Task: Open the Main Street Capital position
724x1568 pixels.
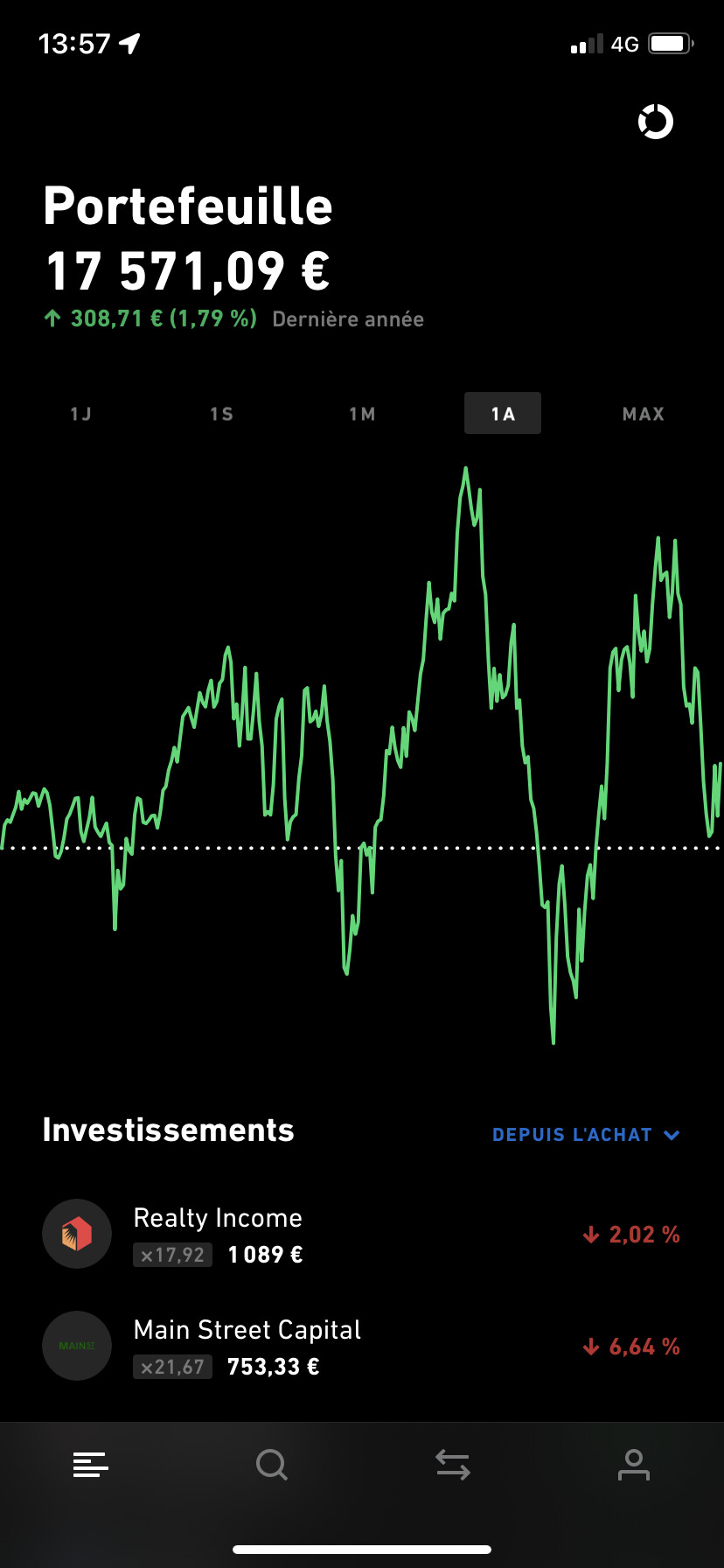Action: pos(362,1346)
